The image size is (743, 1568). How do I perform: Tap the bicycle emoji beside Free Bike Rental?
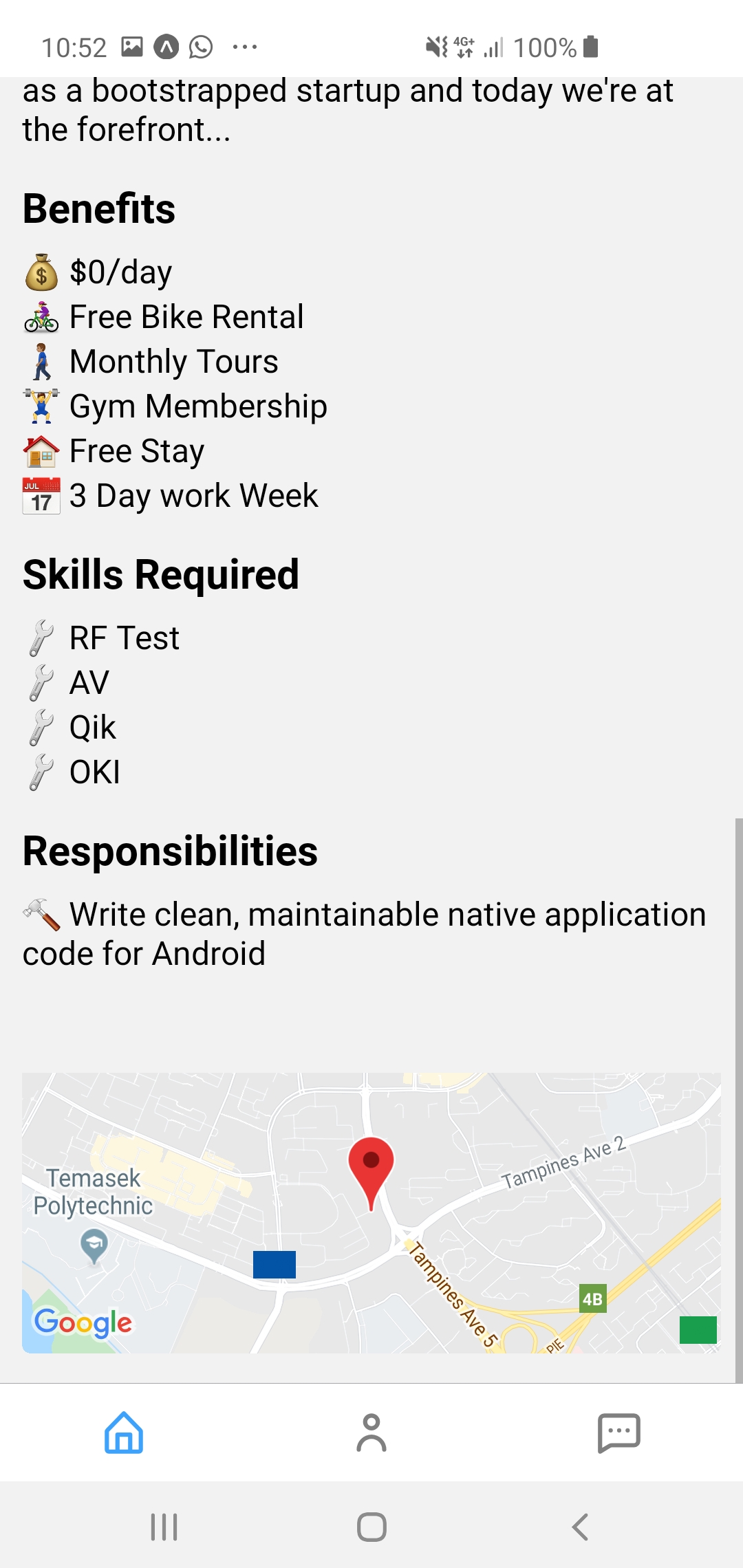(x=41, y=317)
